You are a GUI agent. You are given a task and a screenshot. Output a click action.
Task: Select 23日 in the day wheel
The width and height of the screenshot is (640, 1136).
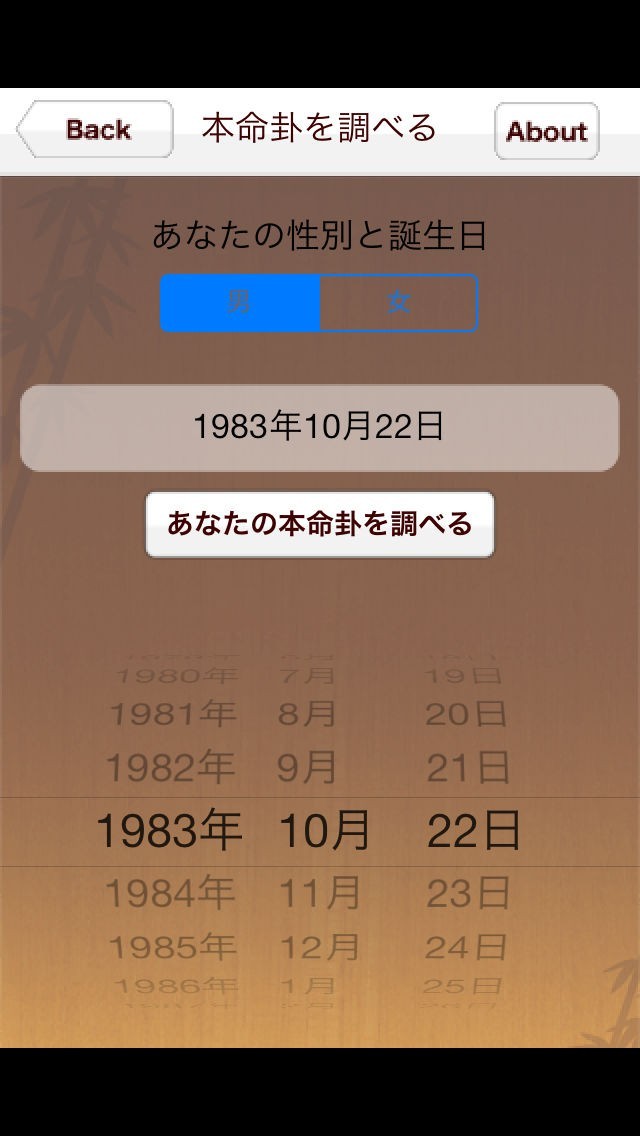click(468, 893)
